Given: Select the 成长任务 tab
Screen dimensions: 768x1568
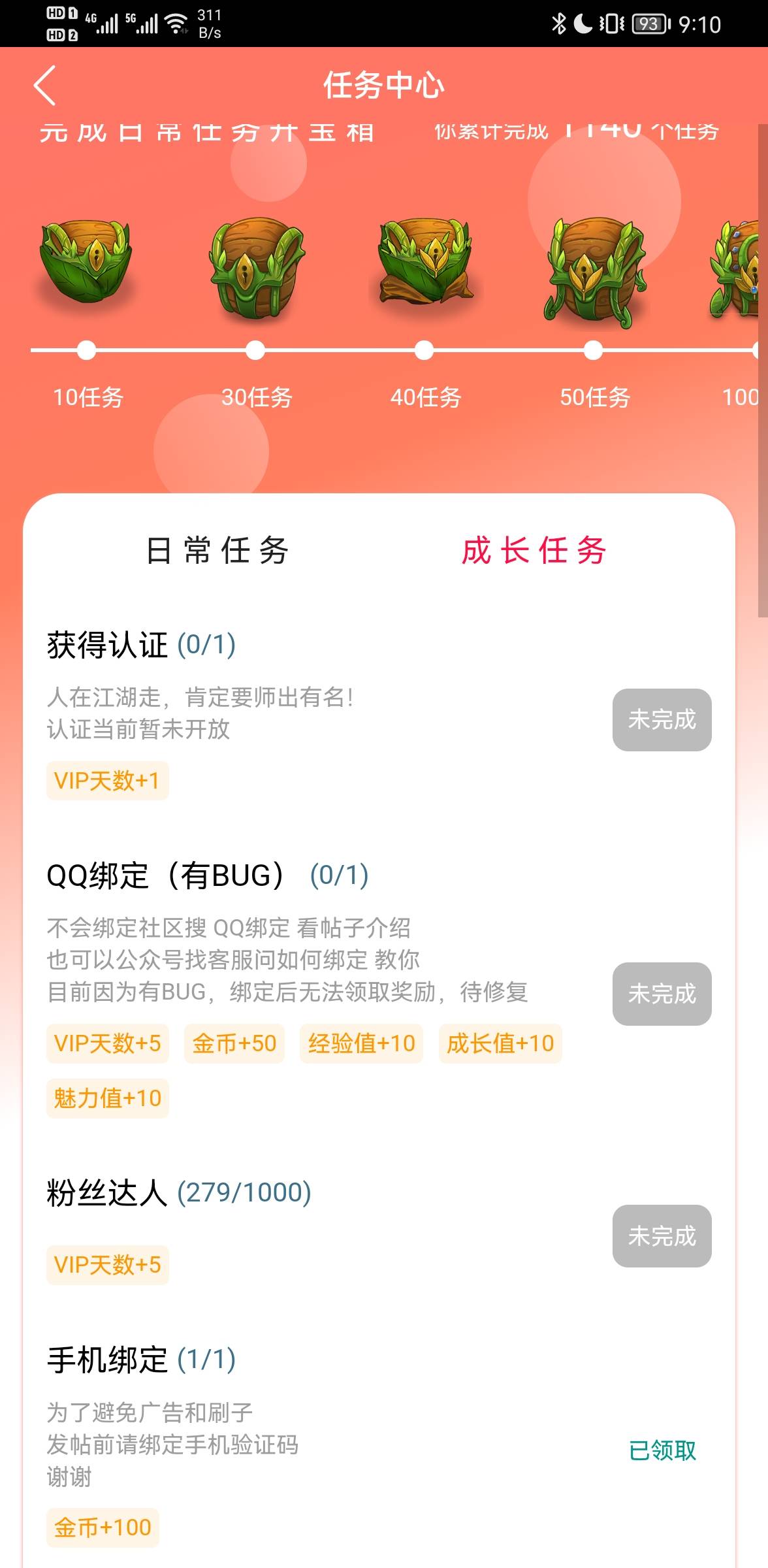Looking at the screenshot, I should 534,550.
